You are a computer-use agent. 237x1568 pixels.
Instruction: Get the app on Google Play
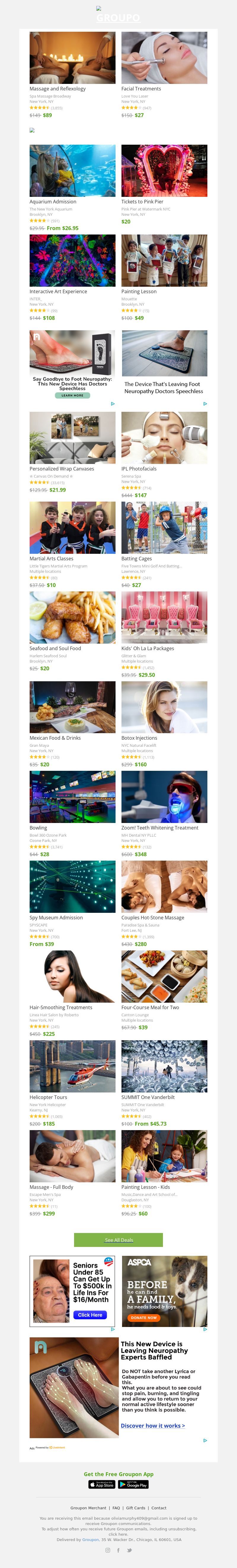click(133, 1485)
